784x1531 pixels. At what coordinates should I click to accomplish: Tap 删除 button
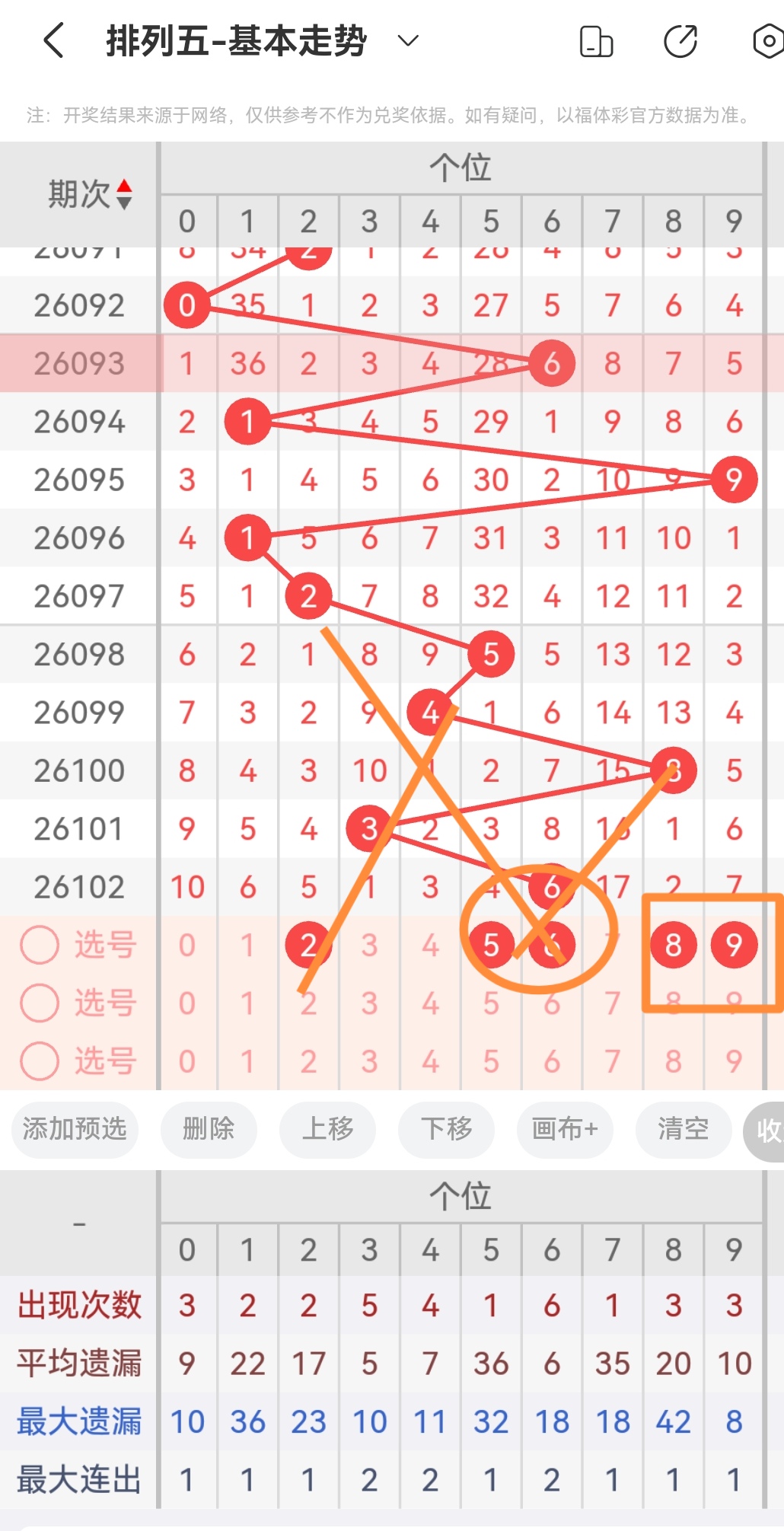[208, 1129]
